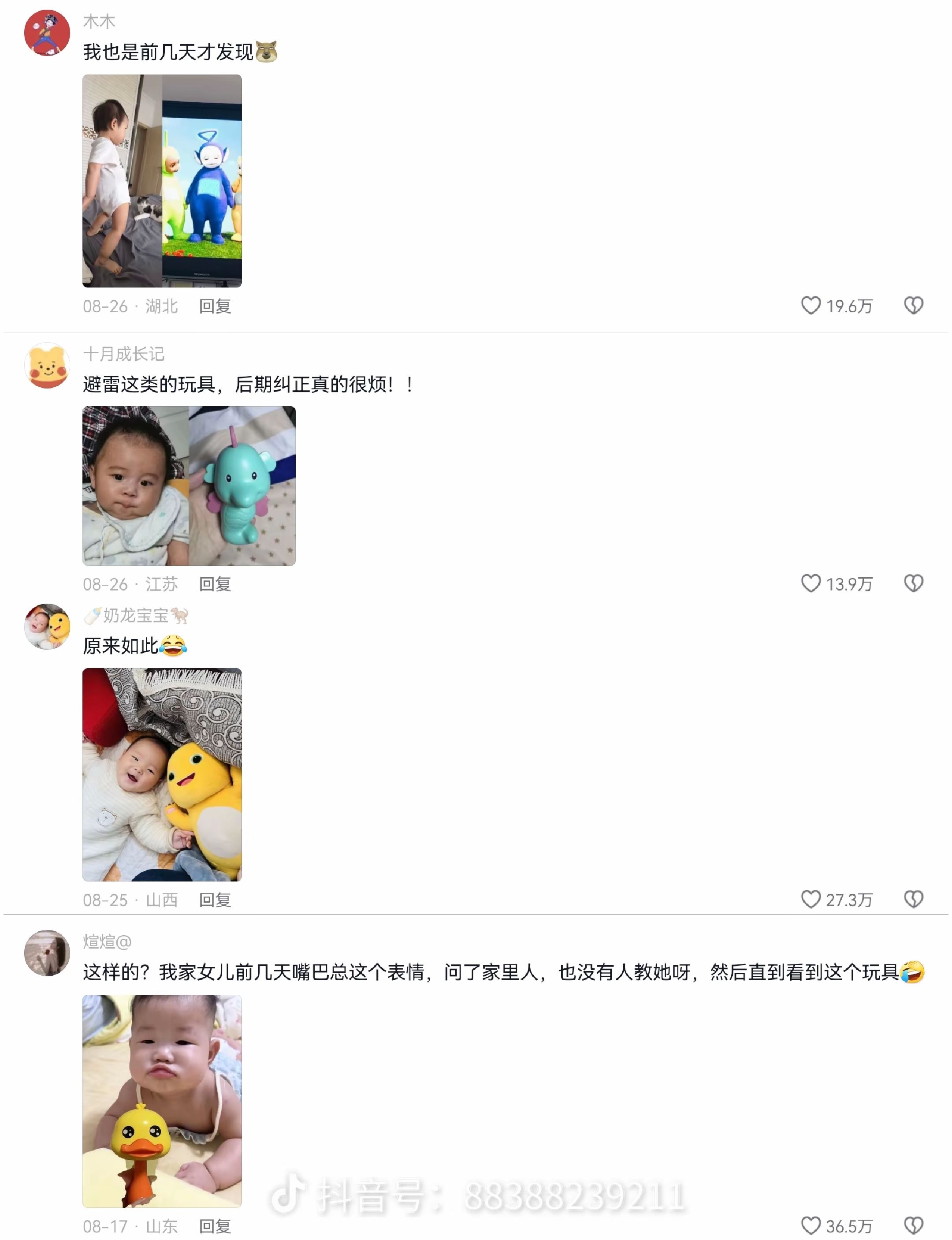
Task: Like 木木's comment
Action: [811, 306]
